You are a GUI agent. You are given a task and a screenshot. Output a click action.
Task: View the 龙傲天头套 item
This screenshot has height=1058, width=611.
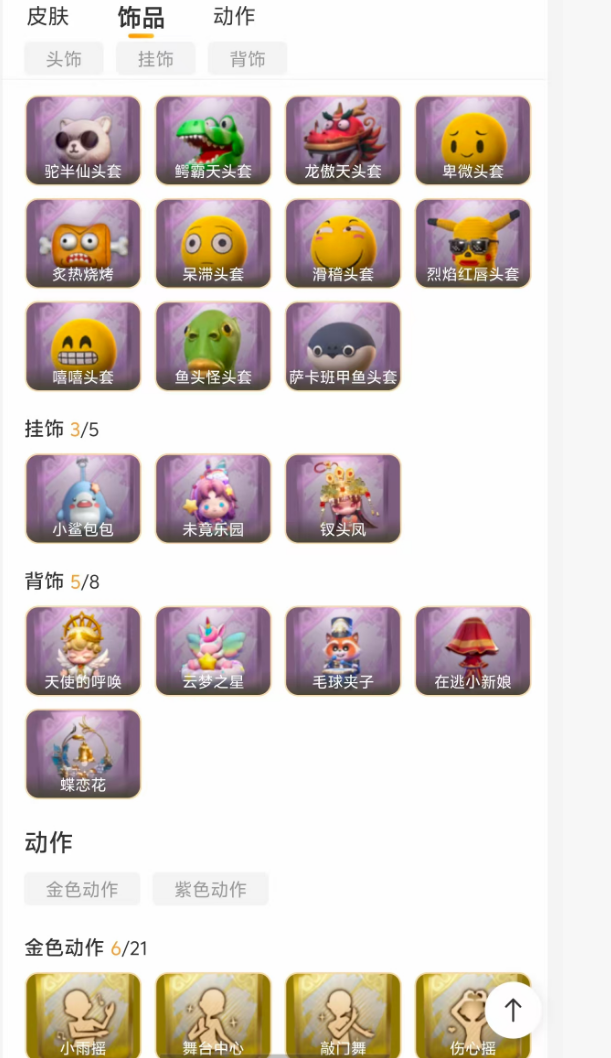(343, 140)
